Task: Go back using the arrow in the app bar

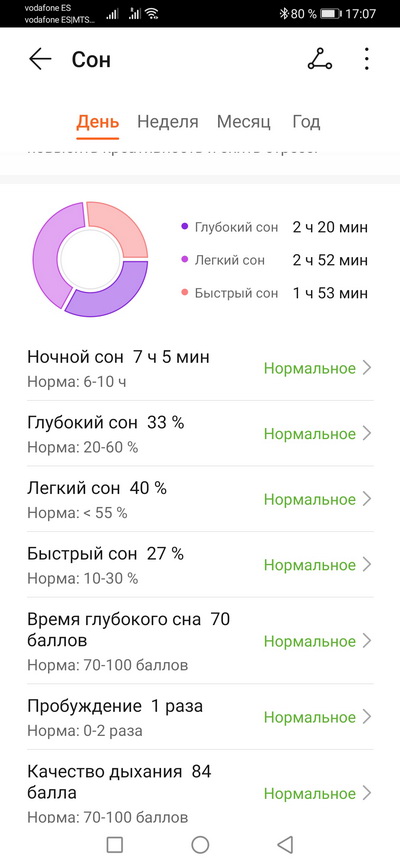Action: click(40, 59)
